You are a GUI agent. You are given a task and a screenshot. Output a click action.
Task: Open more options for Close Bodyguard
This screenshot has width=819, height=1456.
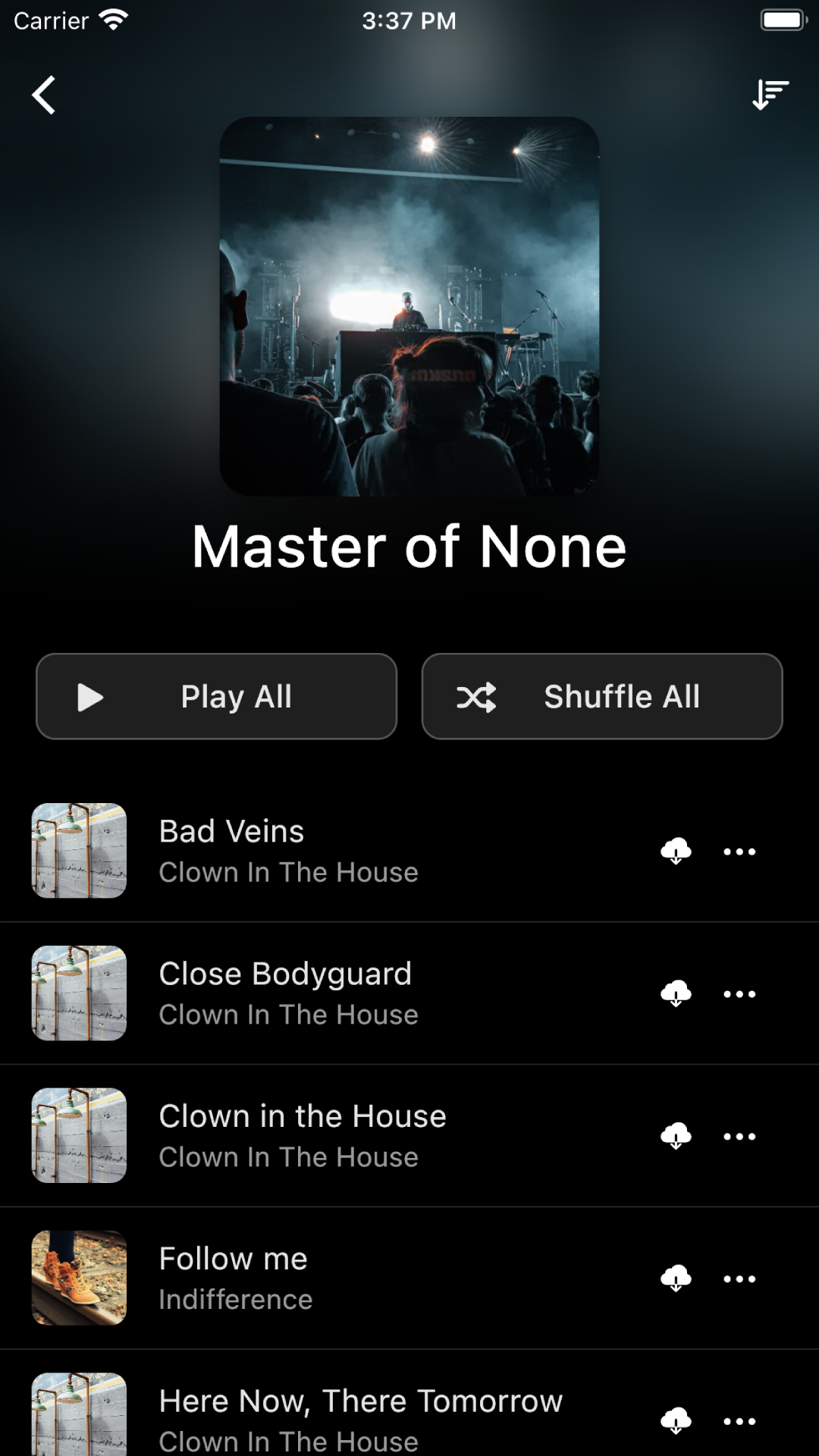coord(739,994)
